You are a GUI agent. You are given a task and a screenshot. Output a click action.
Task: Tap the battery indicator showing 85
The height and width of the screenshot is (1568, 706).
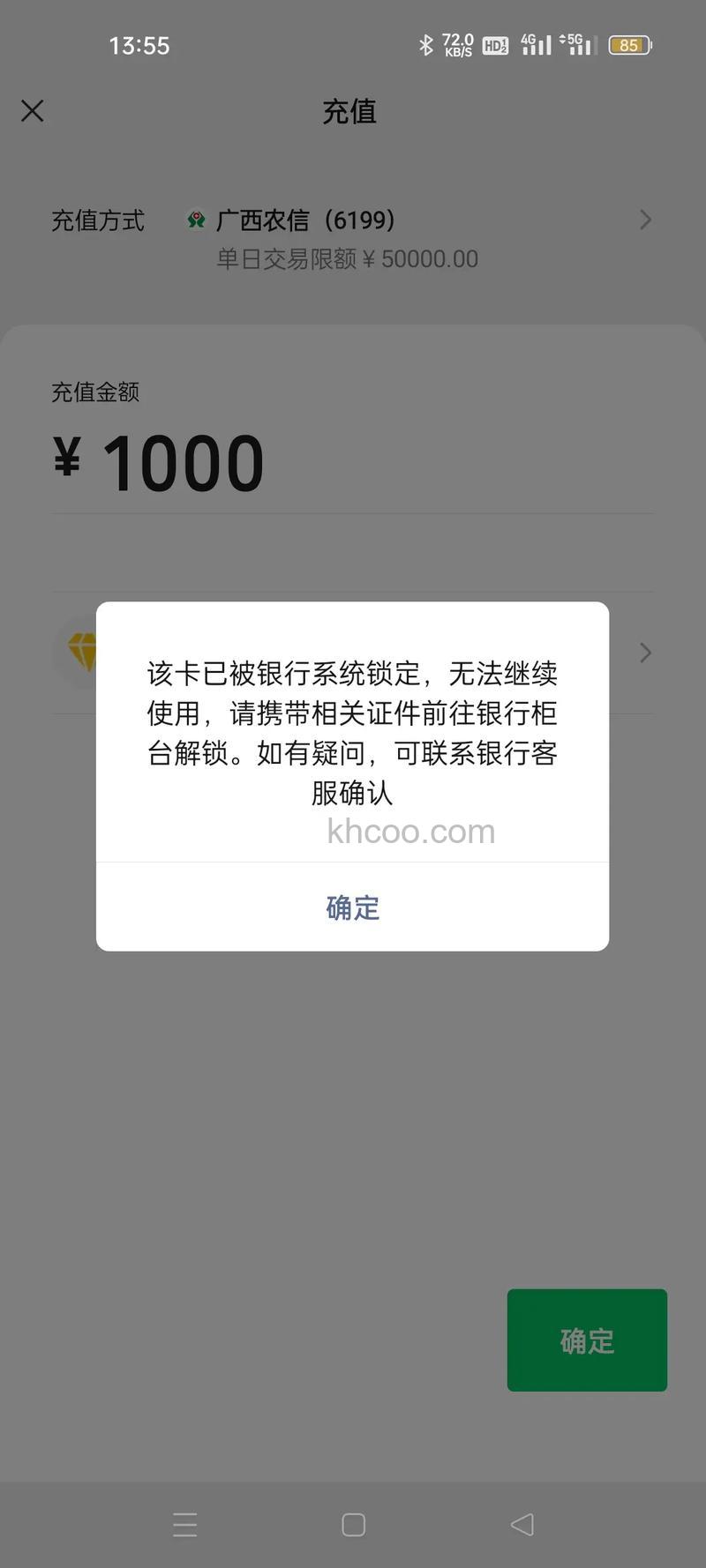click(x=629, y=45)
